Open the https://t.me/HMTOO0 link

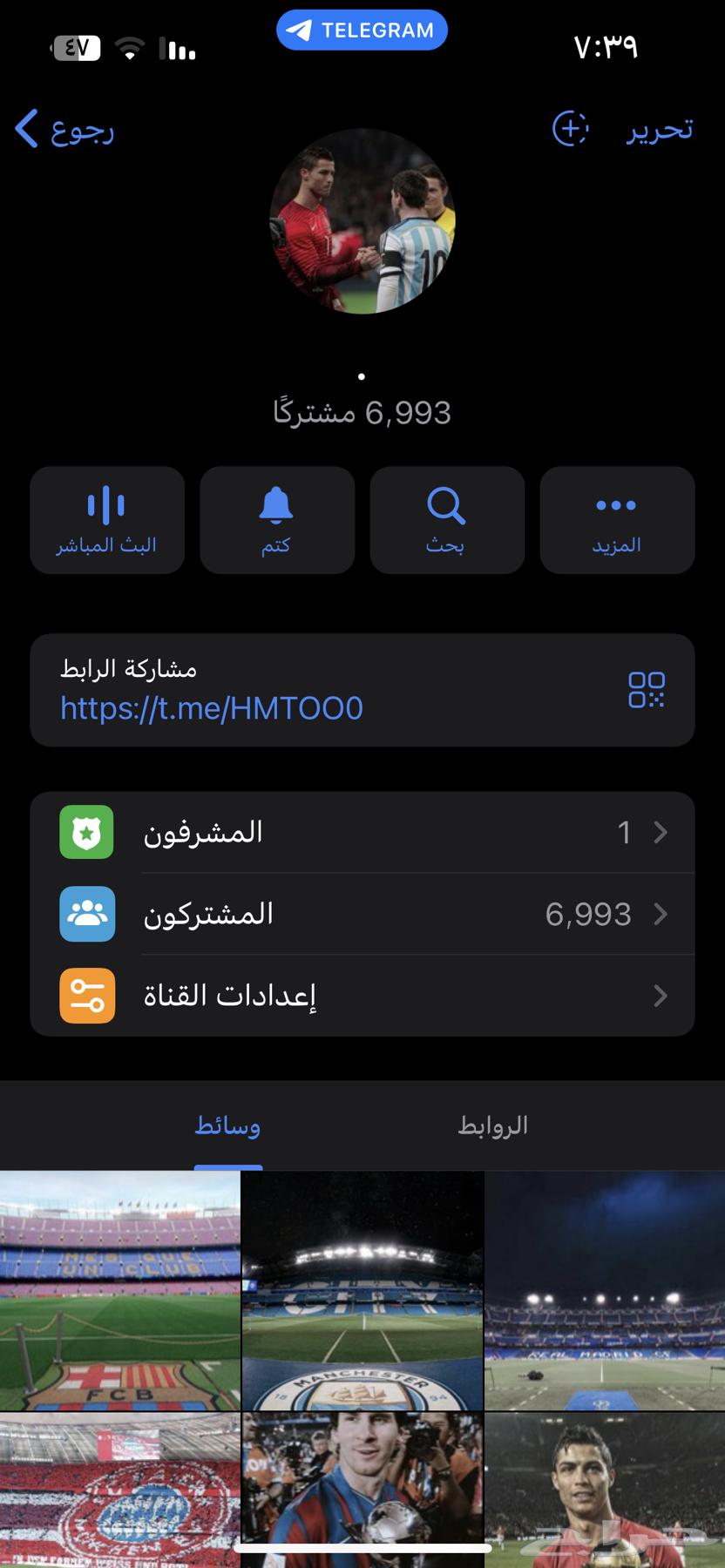pyautogui.click(x=212, y=707)
